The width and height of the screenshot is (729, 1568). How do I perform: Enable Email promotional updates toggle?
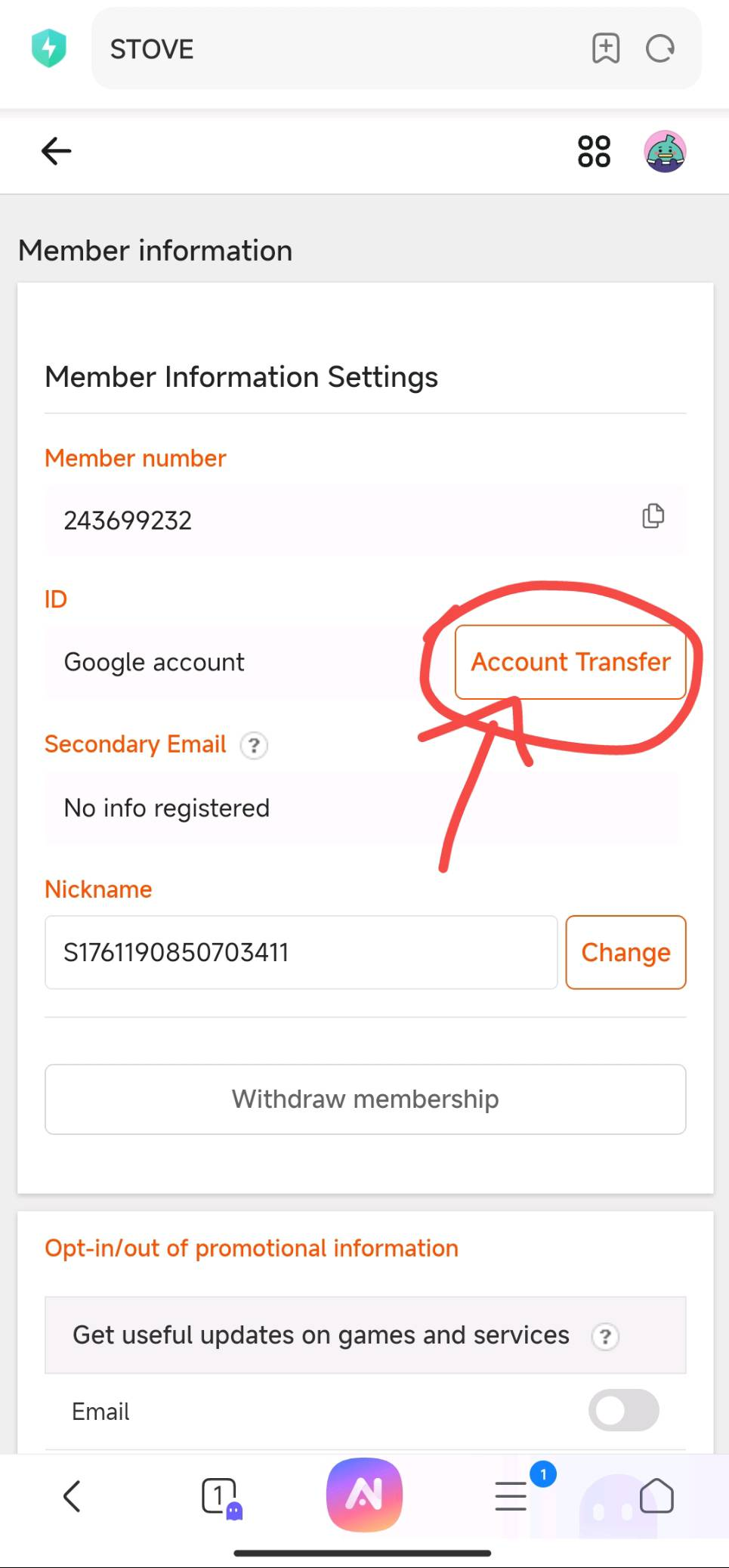[623, 1410]
